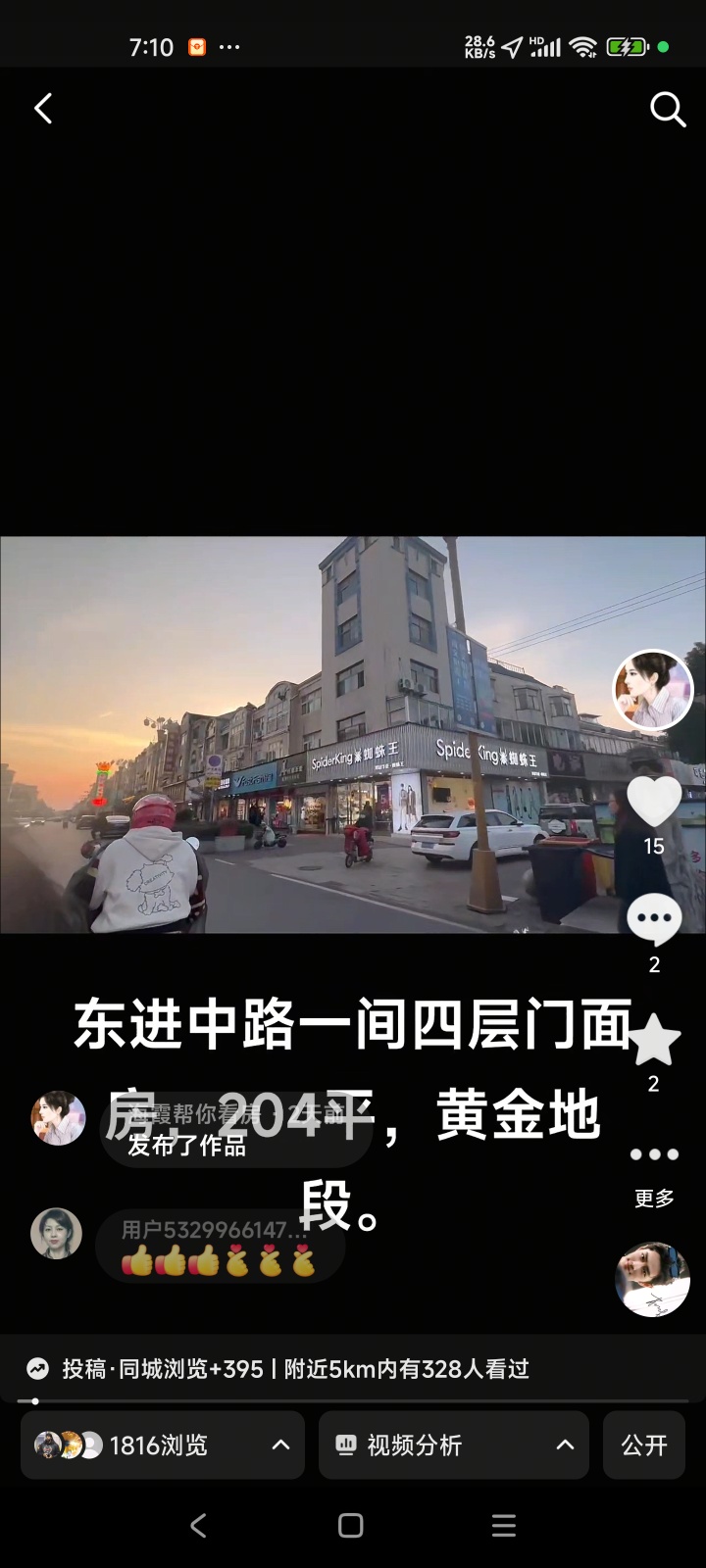This screenshot has height=1568, width=706.
Task: Tap the 发布了作品 notification bubble
Action: (235, 1130)
